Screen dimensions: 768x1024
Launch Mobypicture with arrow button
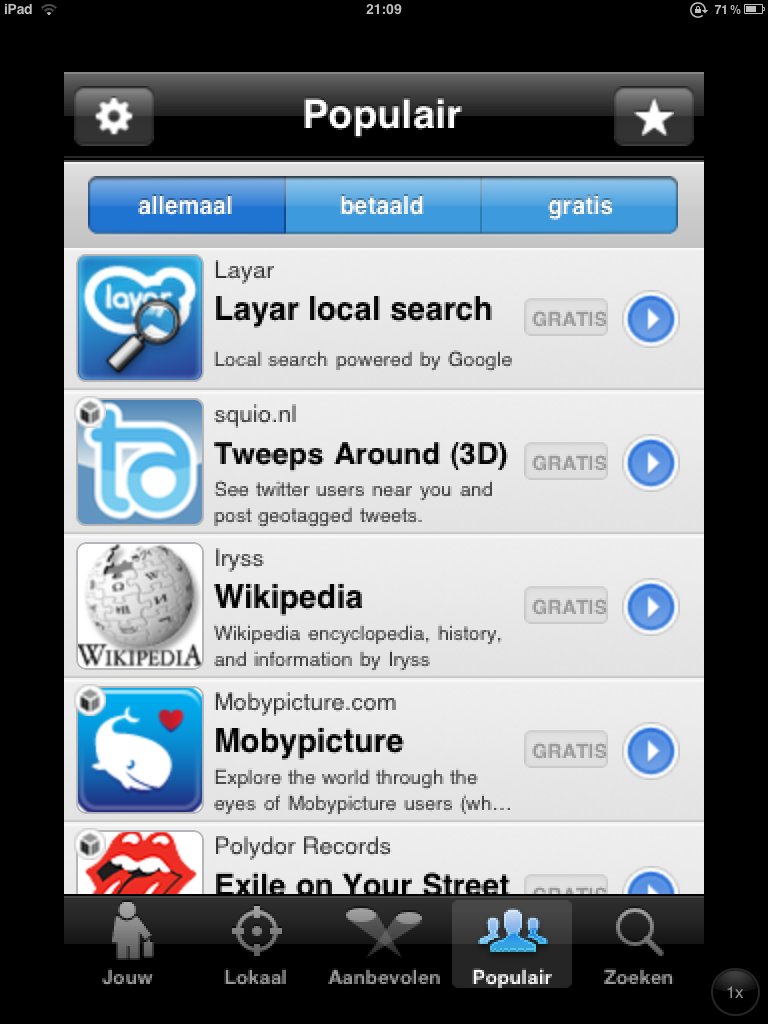[652, 751]
